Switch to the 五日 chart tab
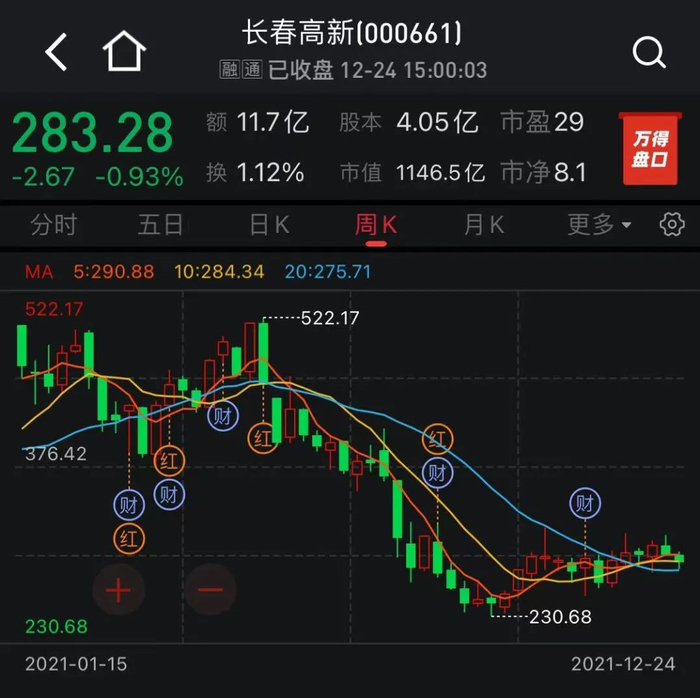Viewport: 700px width, 698px height. tap(160, 225)
